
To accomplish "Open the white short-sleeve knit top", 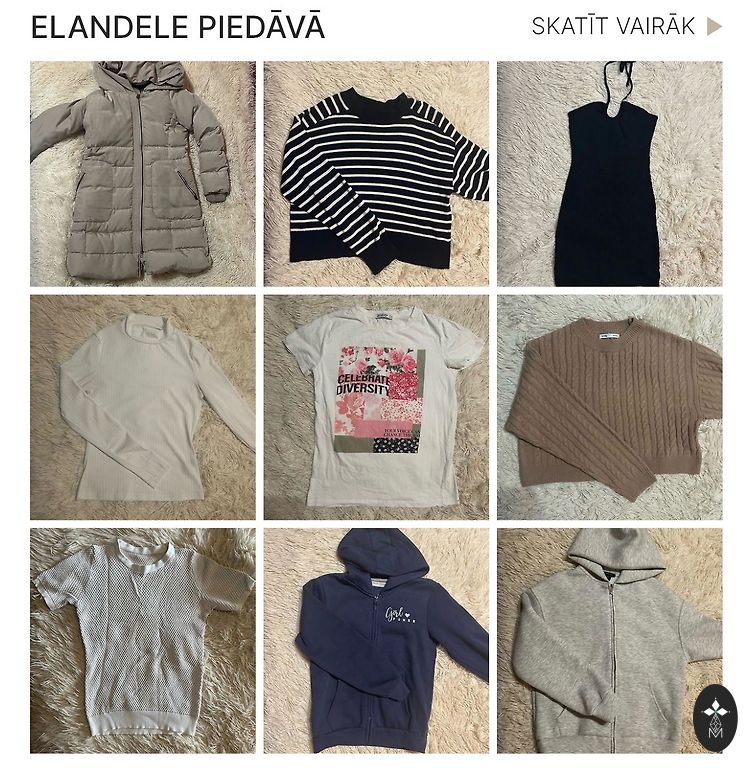I will click(142, 640).
